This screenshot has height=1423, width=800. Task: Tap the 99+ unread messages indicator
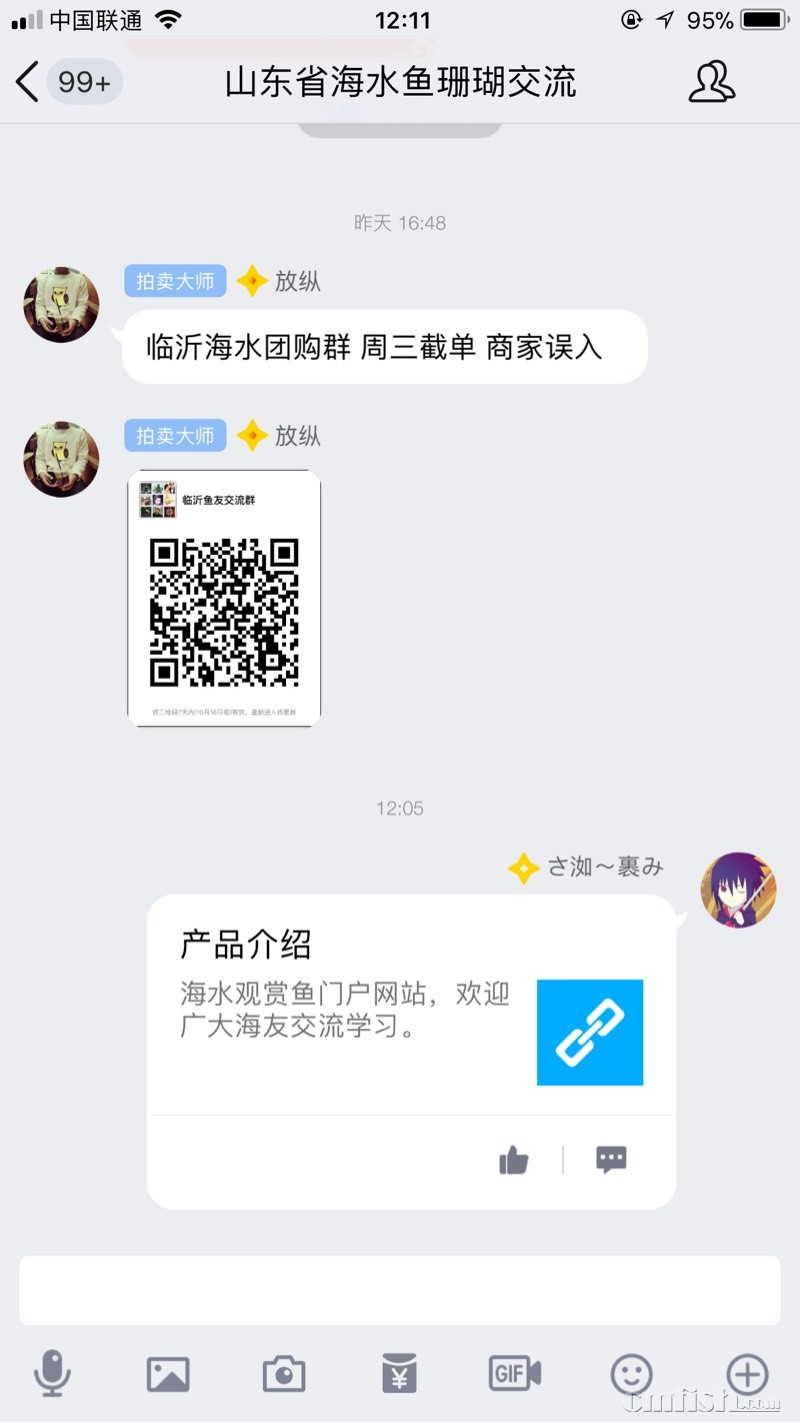pyautogui.click(x=84, y=83)
